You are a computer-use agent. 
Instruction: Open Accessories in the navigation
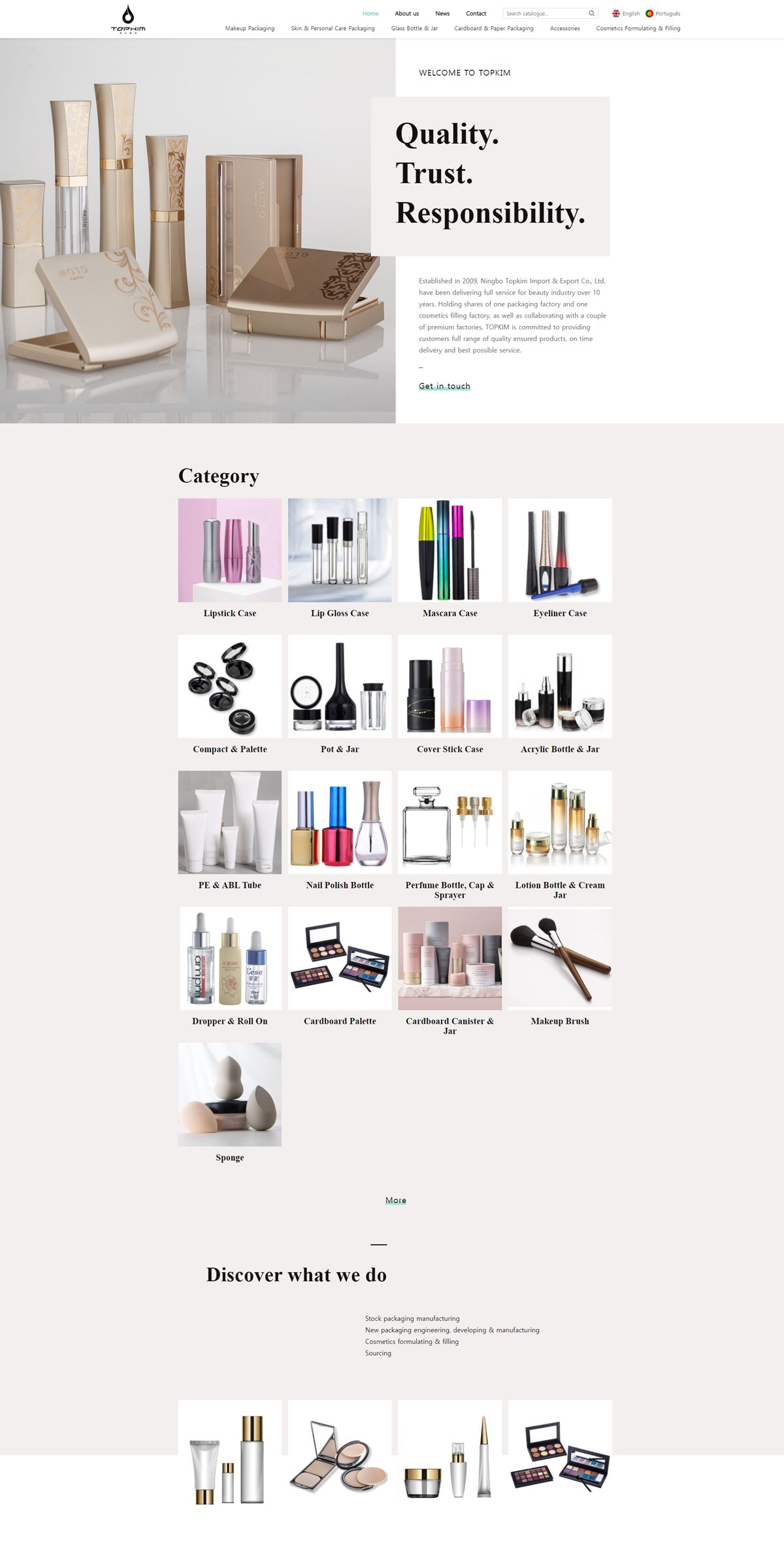click(564, 28)
